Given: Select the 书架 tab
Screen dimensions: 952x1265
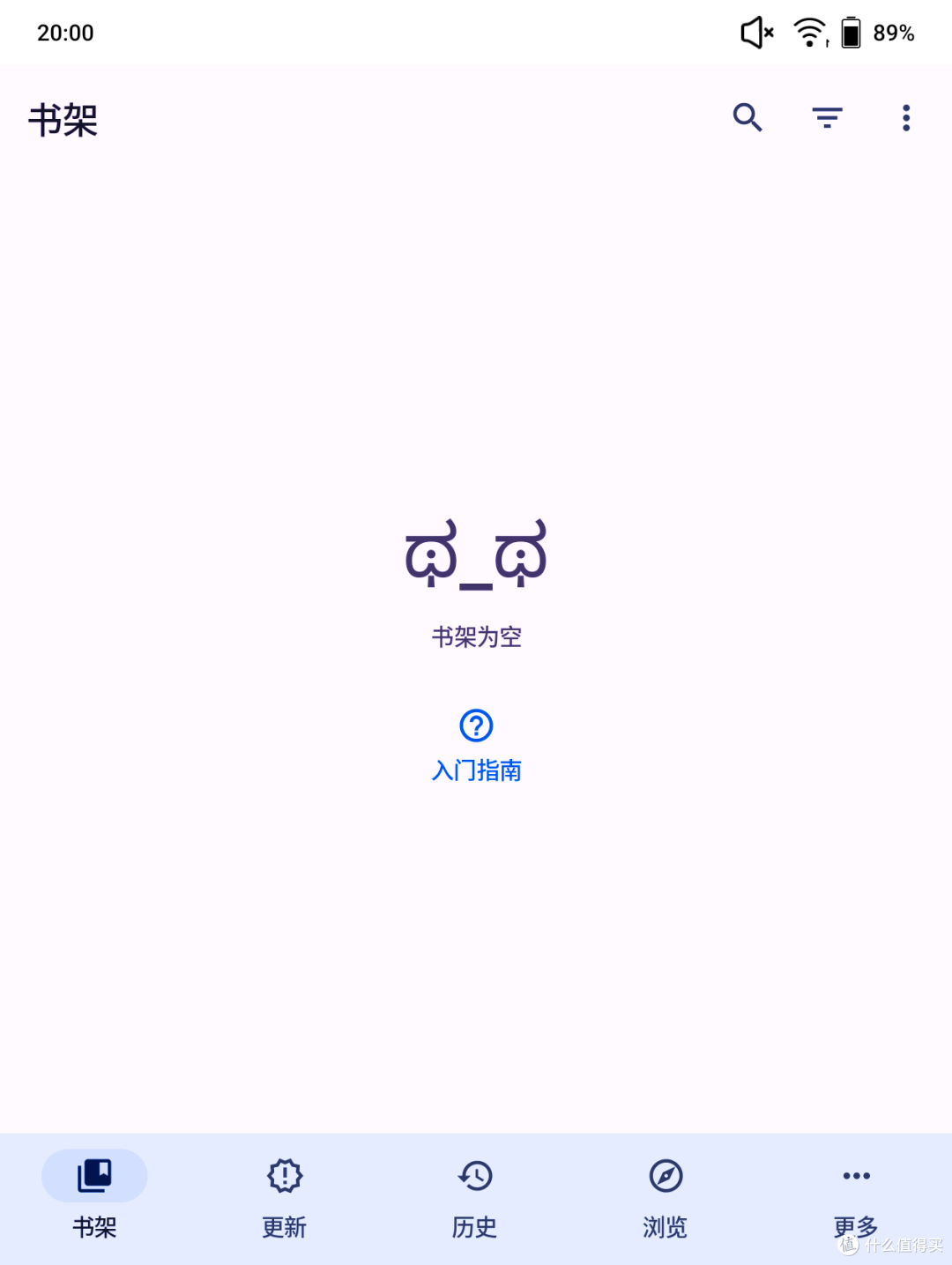Looking at the screenshot, I should point(94,1190).
